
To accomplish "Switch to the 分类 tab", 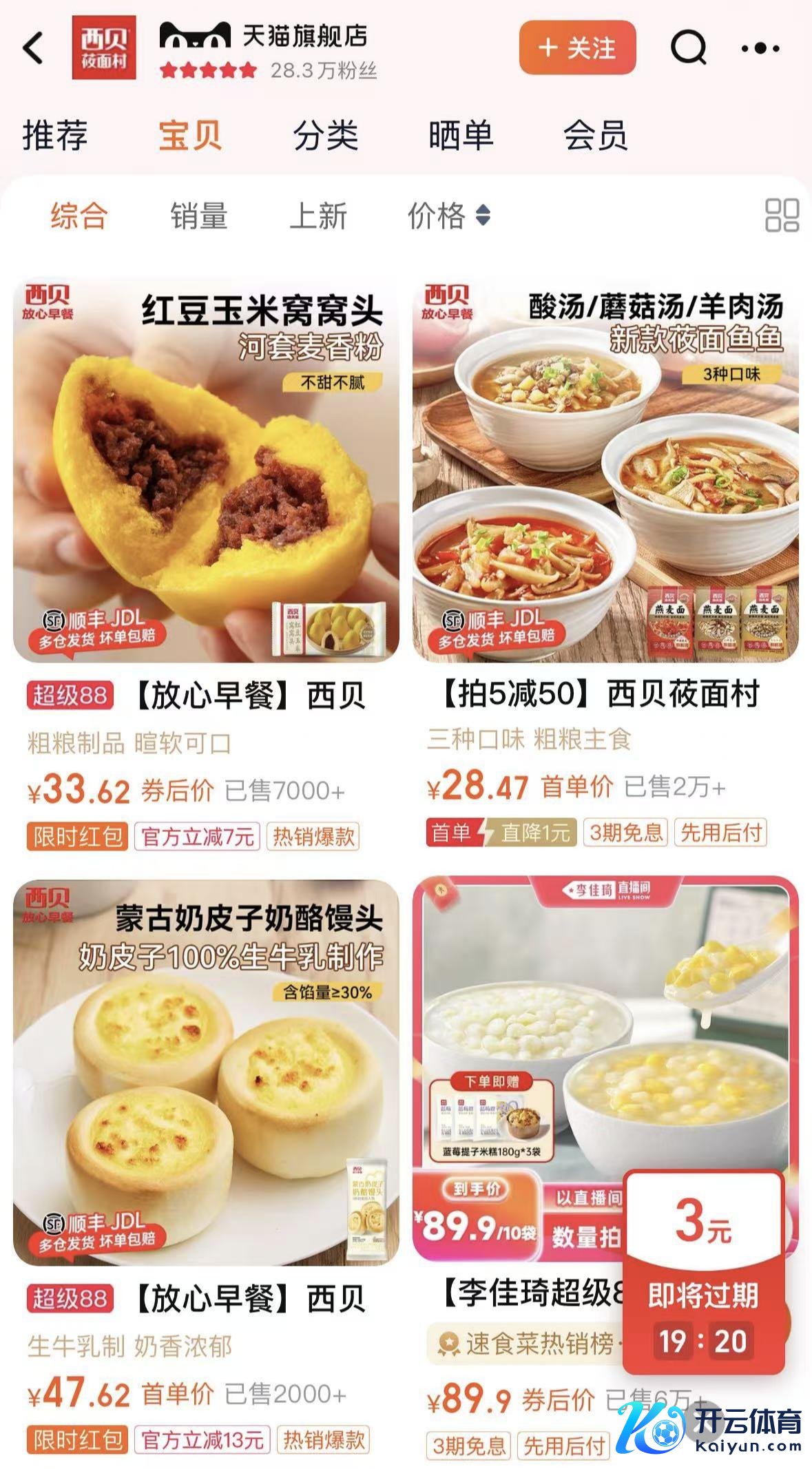I will (x=325, y=134).
